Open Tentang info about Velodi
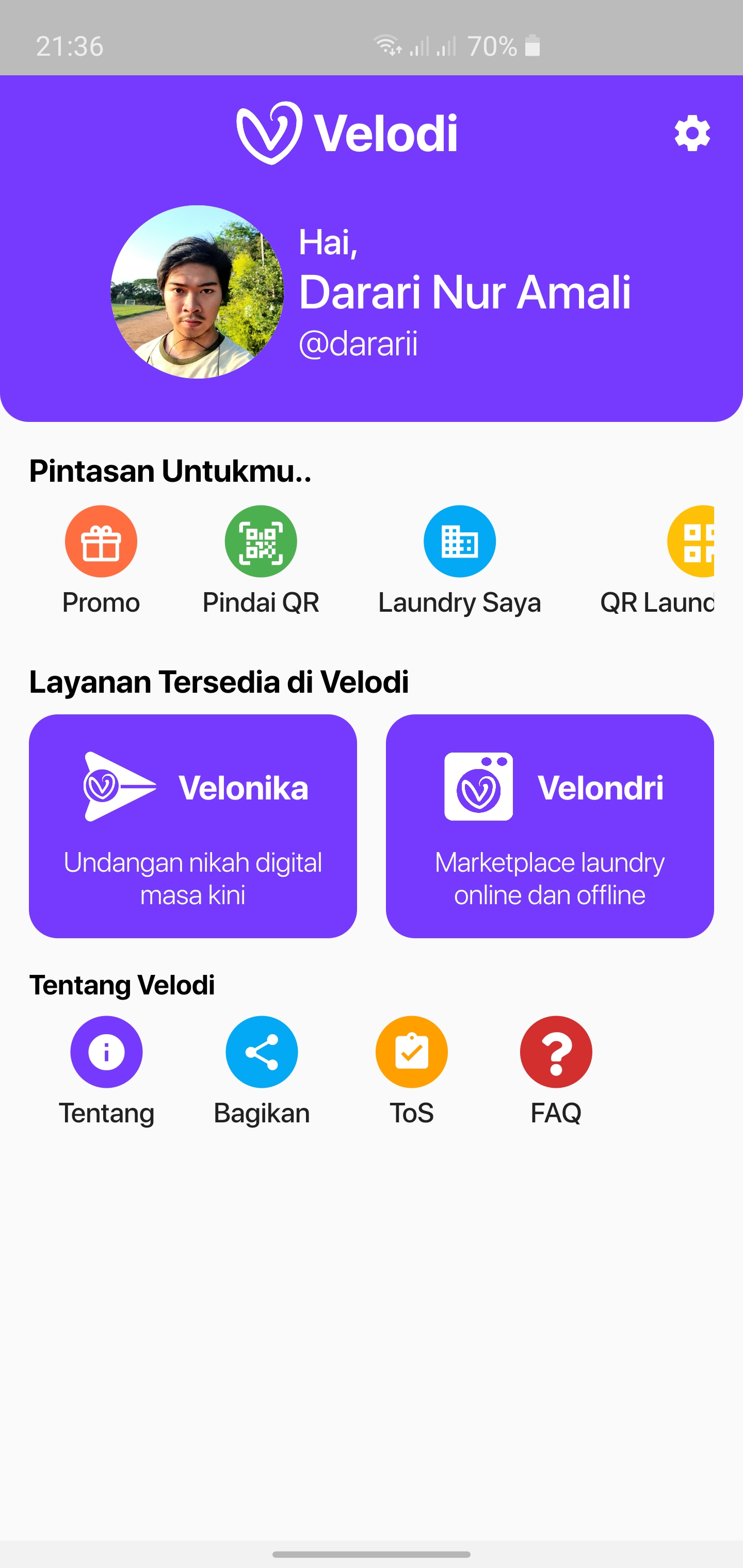 (107, 1052)
